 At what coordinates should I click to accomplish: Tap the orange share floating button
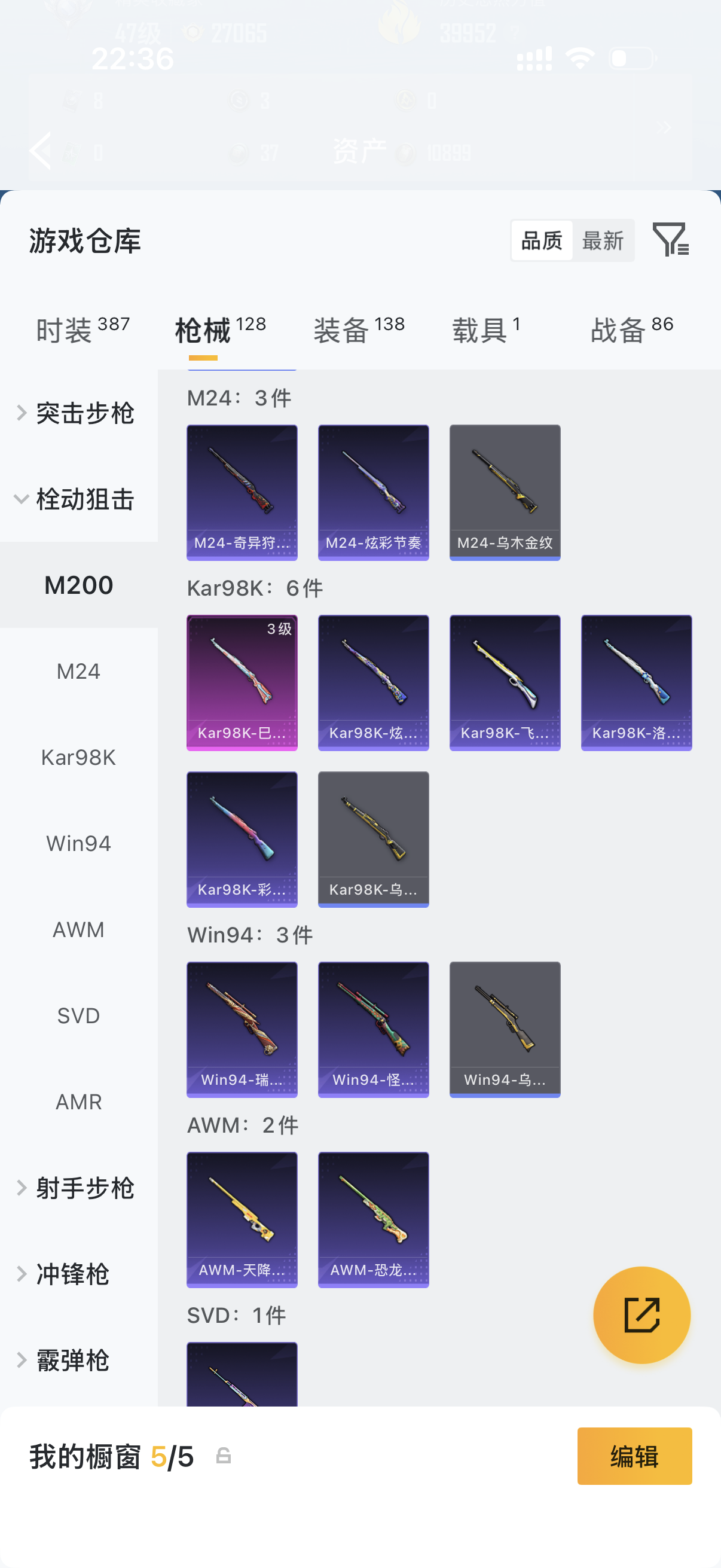(641, 1315)
